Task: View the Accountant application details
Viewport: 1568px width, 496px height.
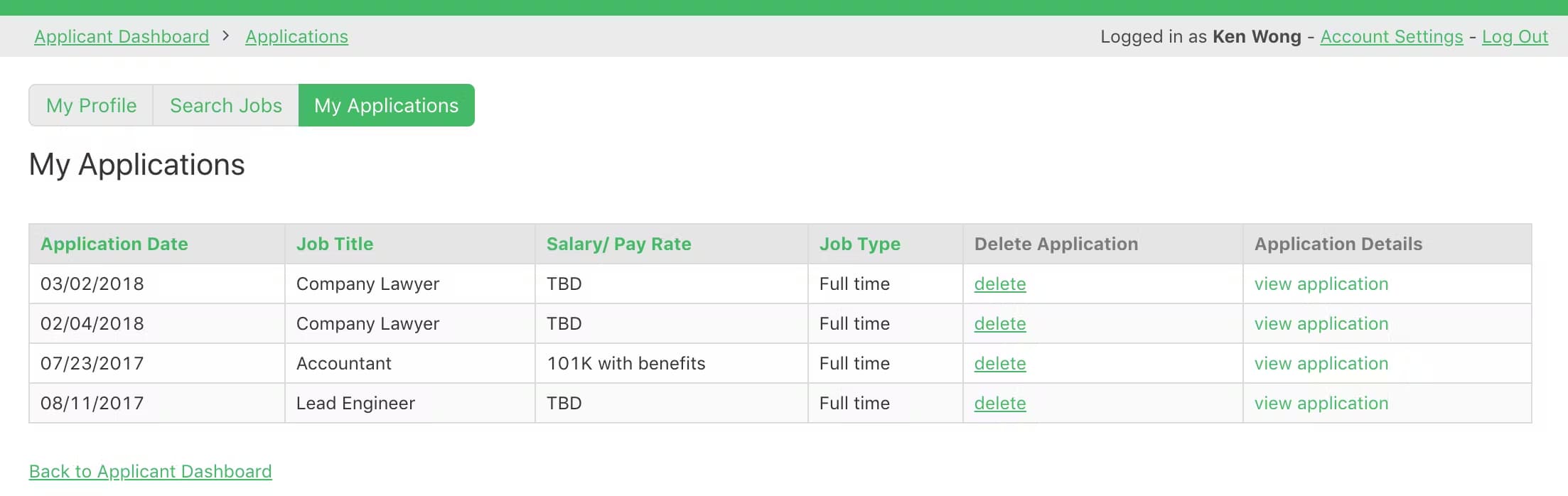Action: click(x=1321, y=363)
